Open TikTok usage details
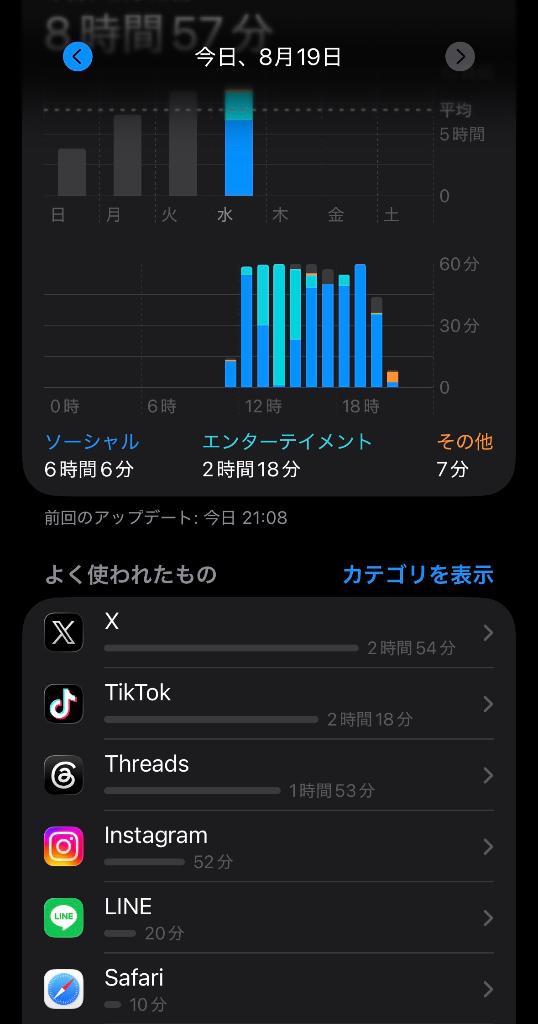The width and height of the screenshot is (538, 1024). pyautogui.click(x=269, y=704)
